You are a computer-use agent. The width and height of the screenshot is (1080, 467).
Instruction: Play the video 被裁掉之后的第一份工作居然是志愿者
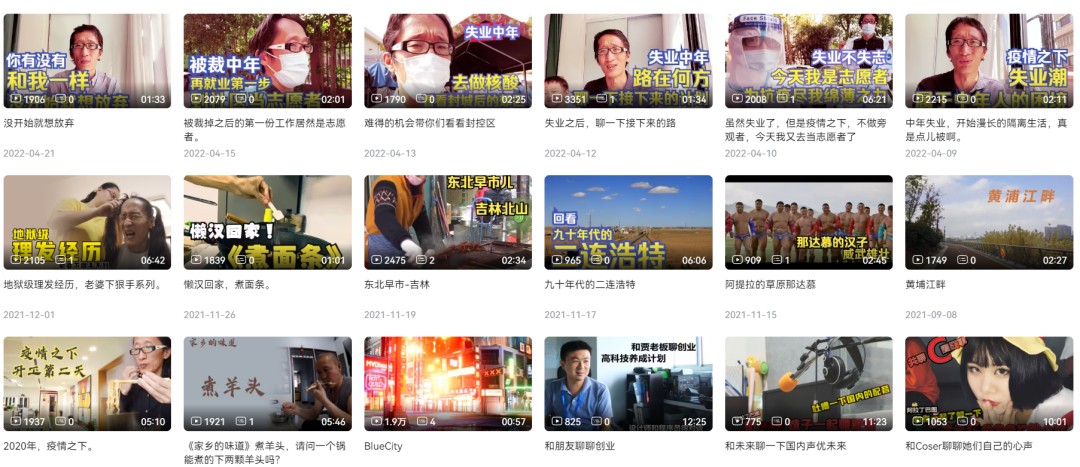(267, 60)
